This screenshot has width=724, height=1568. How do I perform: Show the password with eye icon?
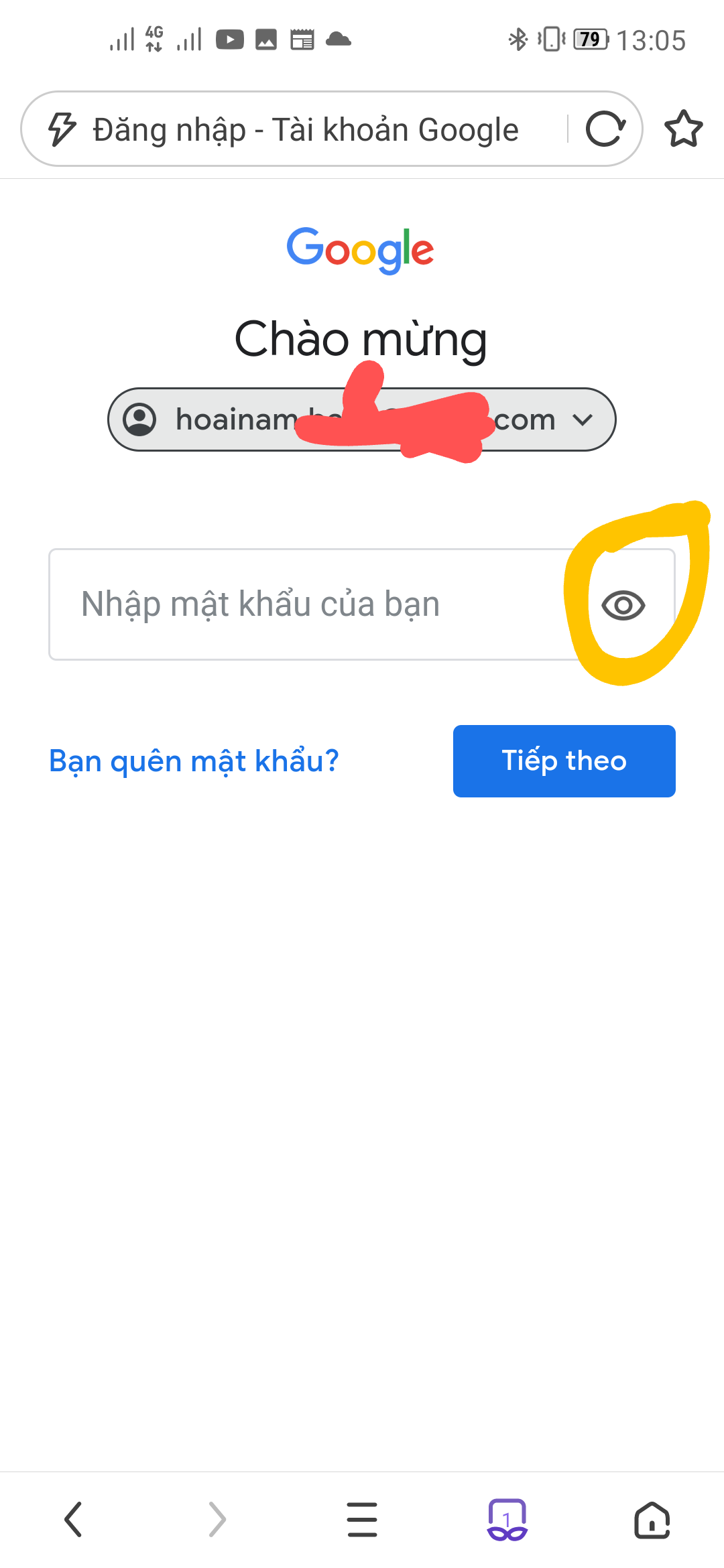623,606
